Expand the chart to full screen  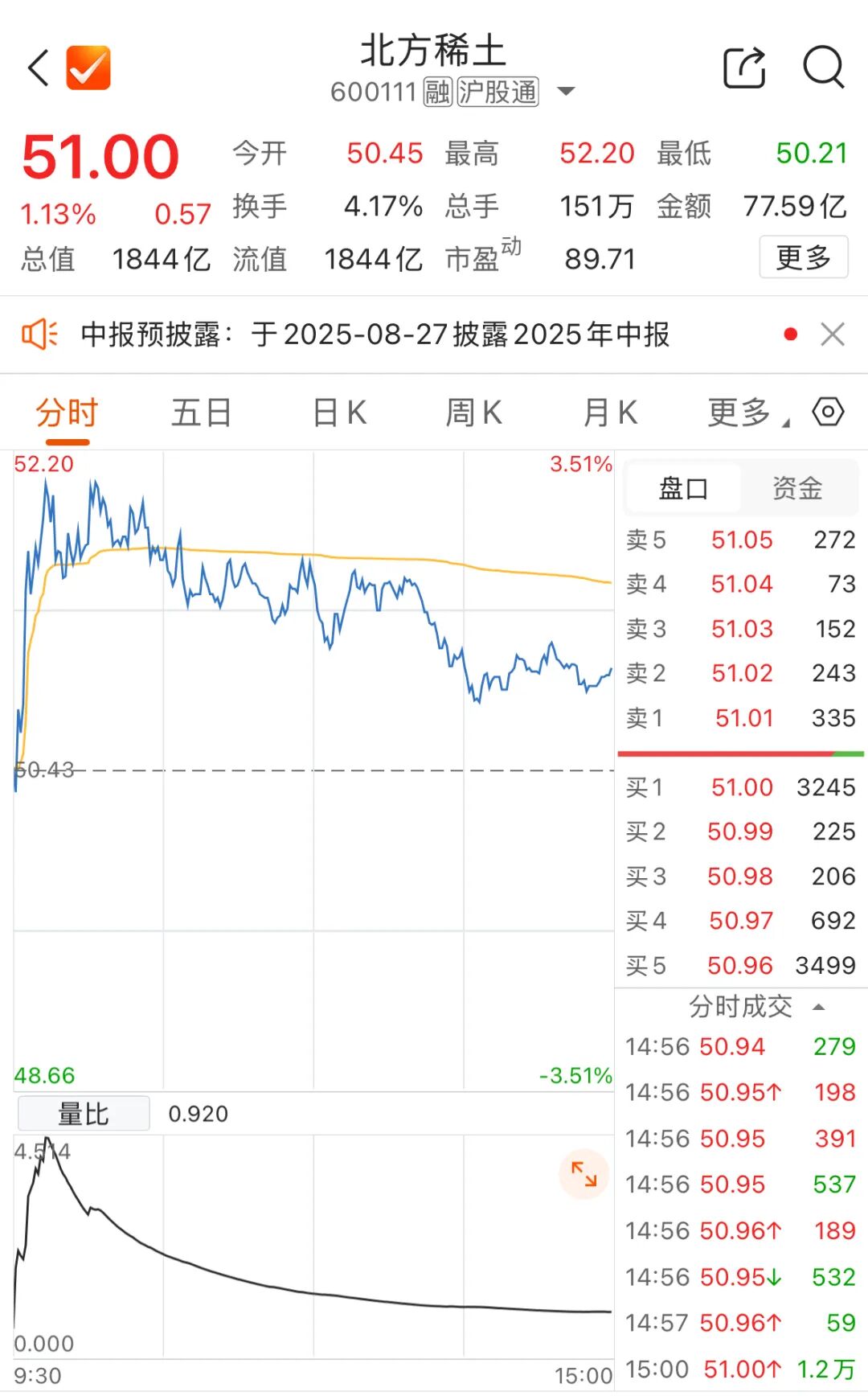tap(583, 1174)
